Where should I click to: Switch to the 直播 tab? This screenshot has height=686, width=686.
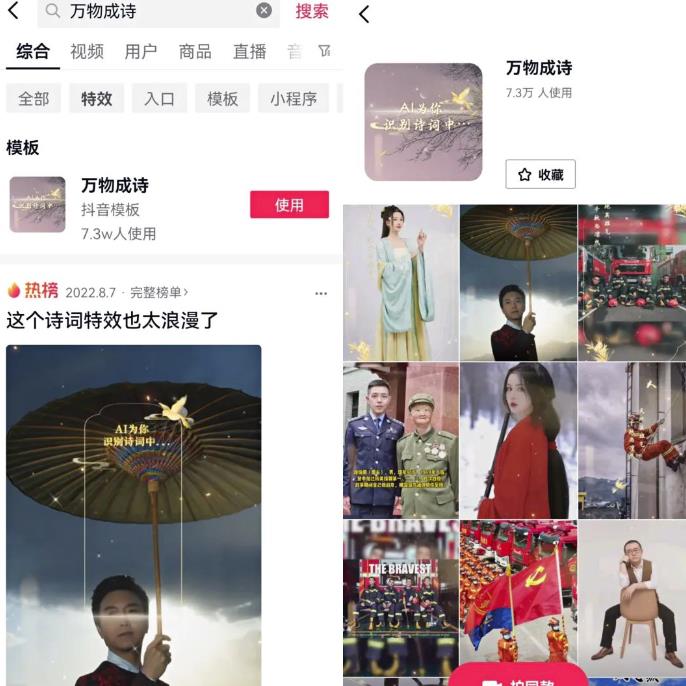point(249,52)
